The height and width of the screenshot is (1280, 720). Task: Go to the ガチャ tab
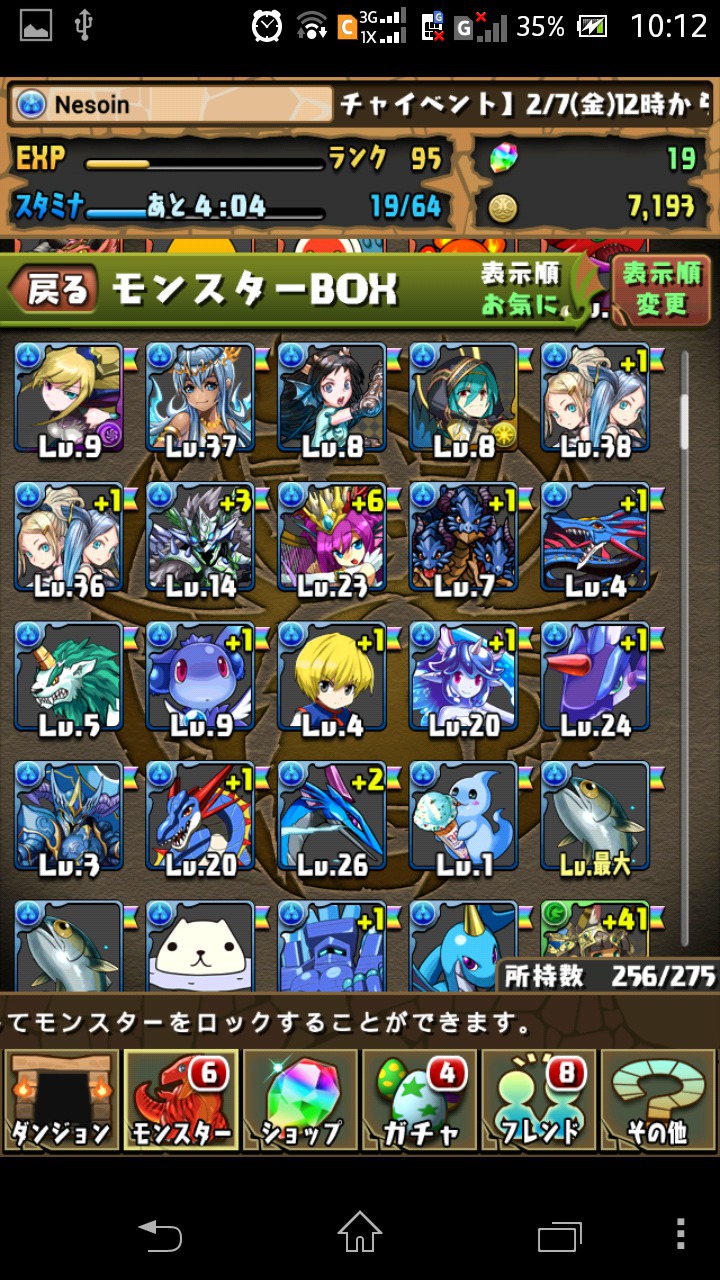420,1099
